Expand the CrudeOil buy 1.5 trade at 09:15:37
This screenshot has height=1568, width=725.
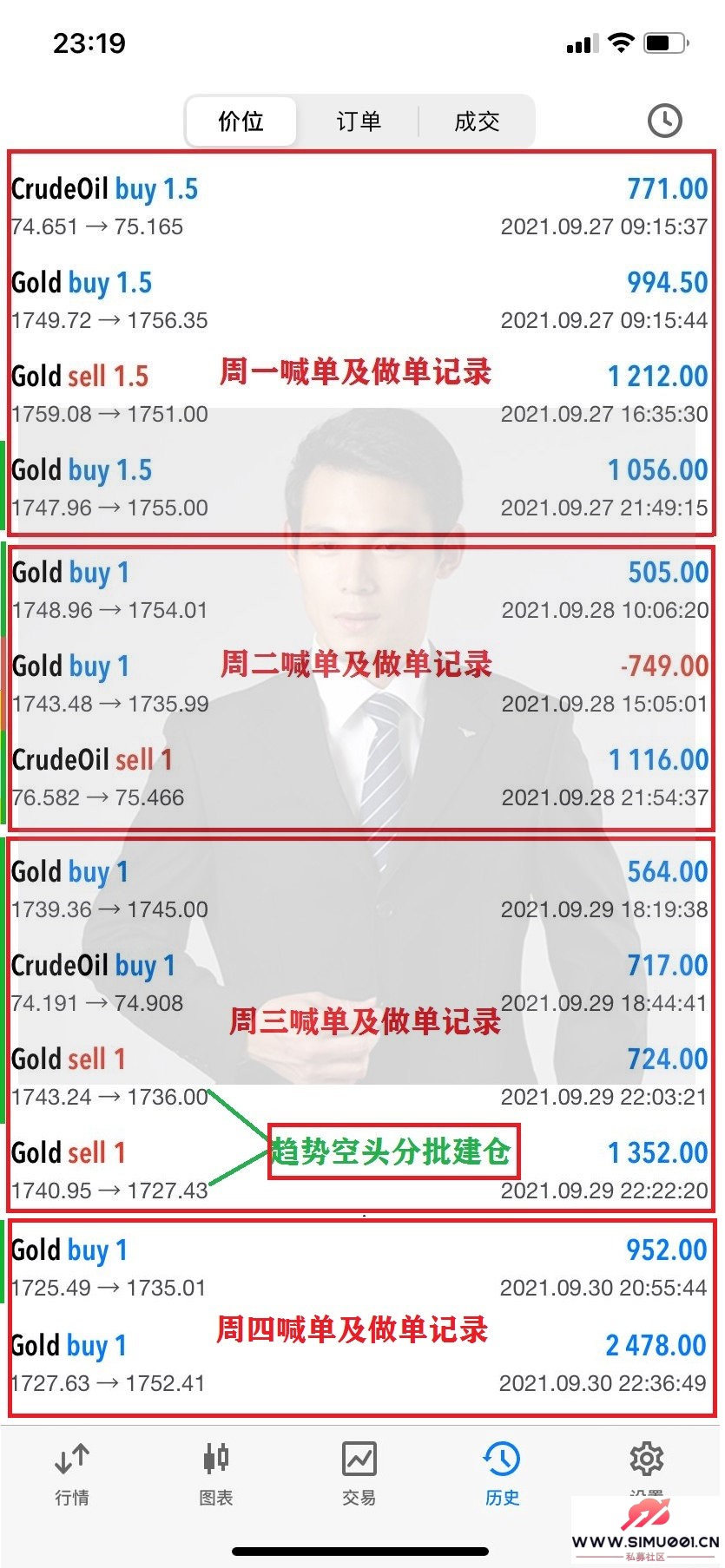coord(359,207)
